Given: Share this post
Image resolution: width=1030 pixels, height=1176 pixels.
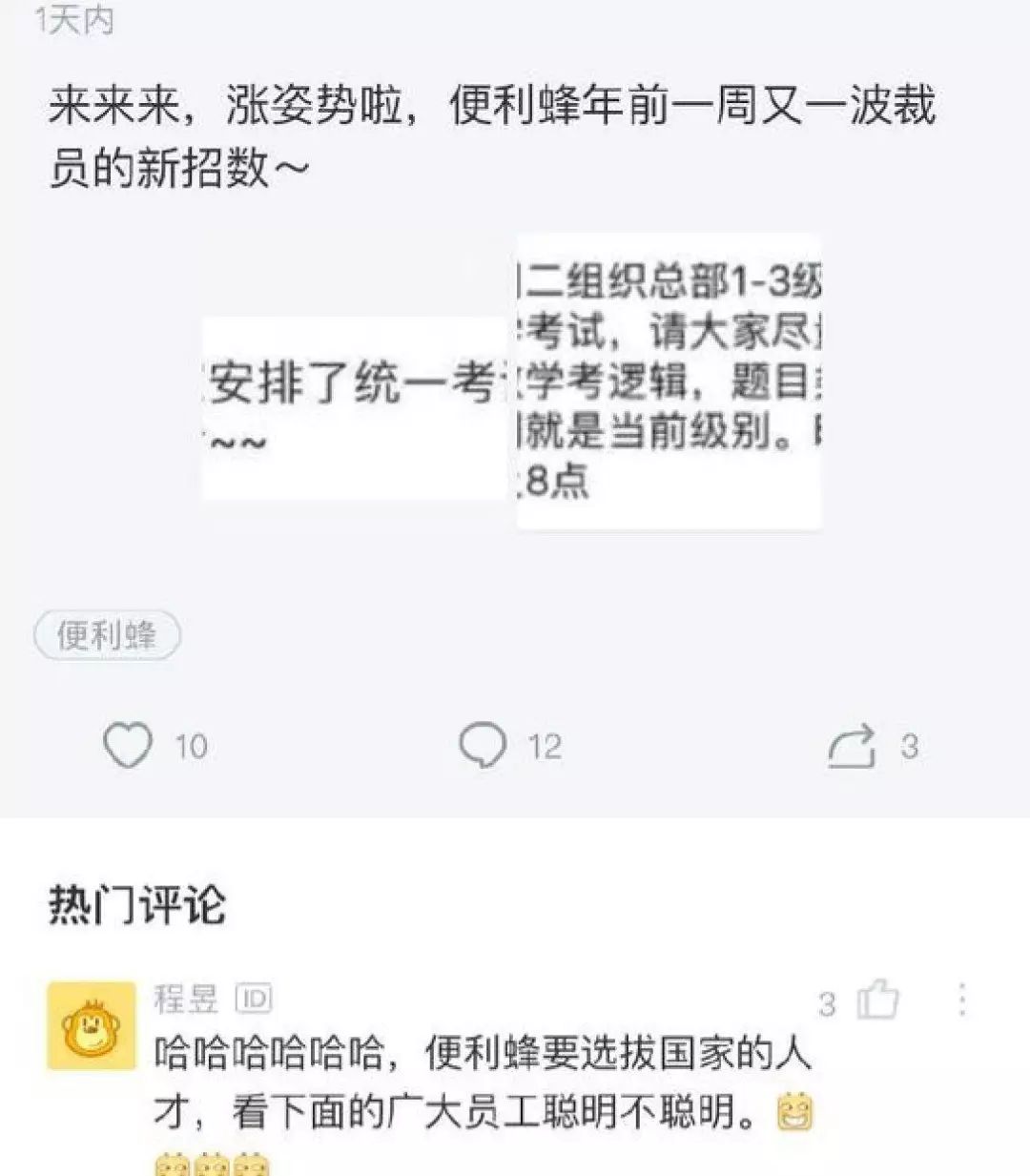Looking at the screenshot, I should pos(851,745).
